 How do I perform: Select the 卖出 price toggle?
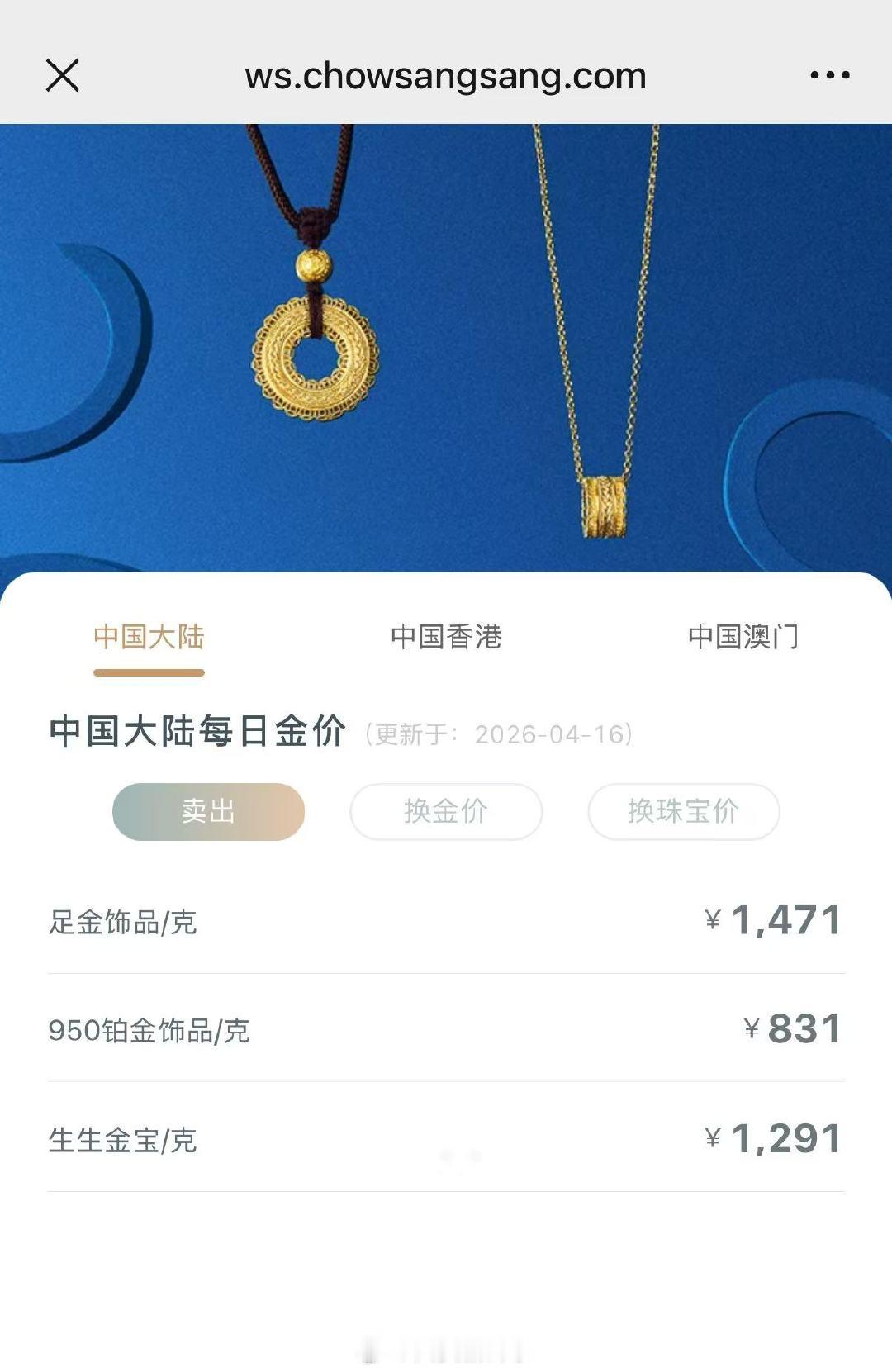(208, 811)
